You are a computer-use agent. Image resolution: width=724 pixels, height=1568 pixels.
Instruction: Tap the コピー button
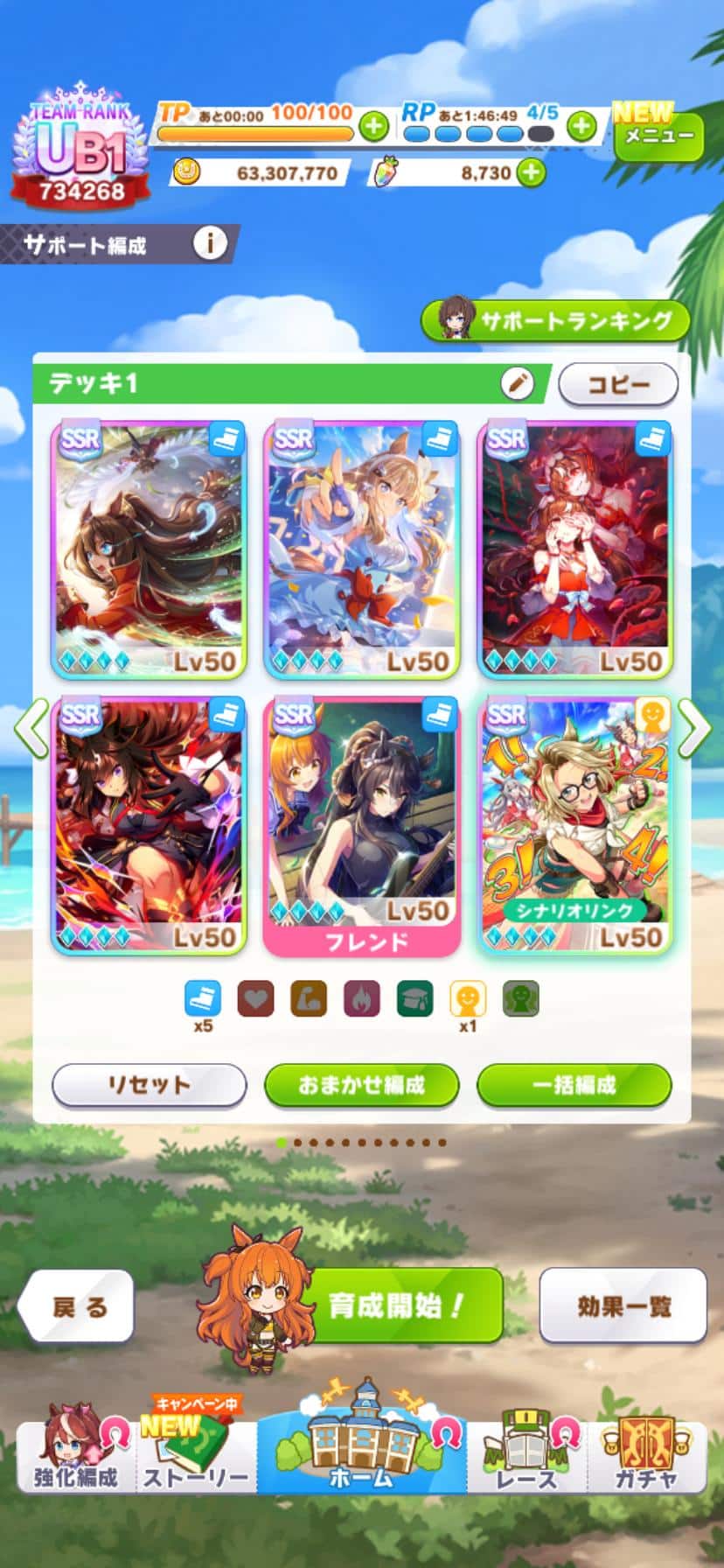(x=618, y=384)
